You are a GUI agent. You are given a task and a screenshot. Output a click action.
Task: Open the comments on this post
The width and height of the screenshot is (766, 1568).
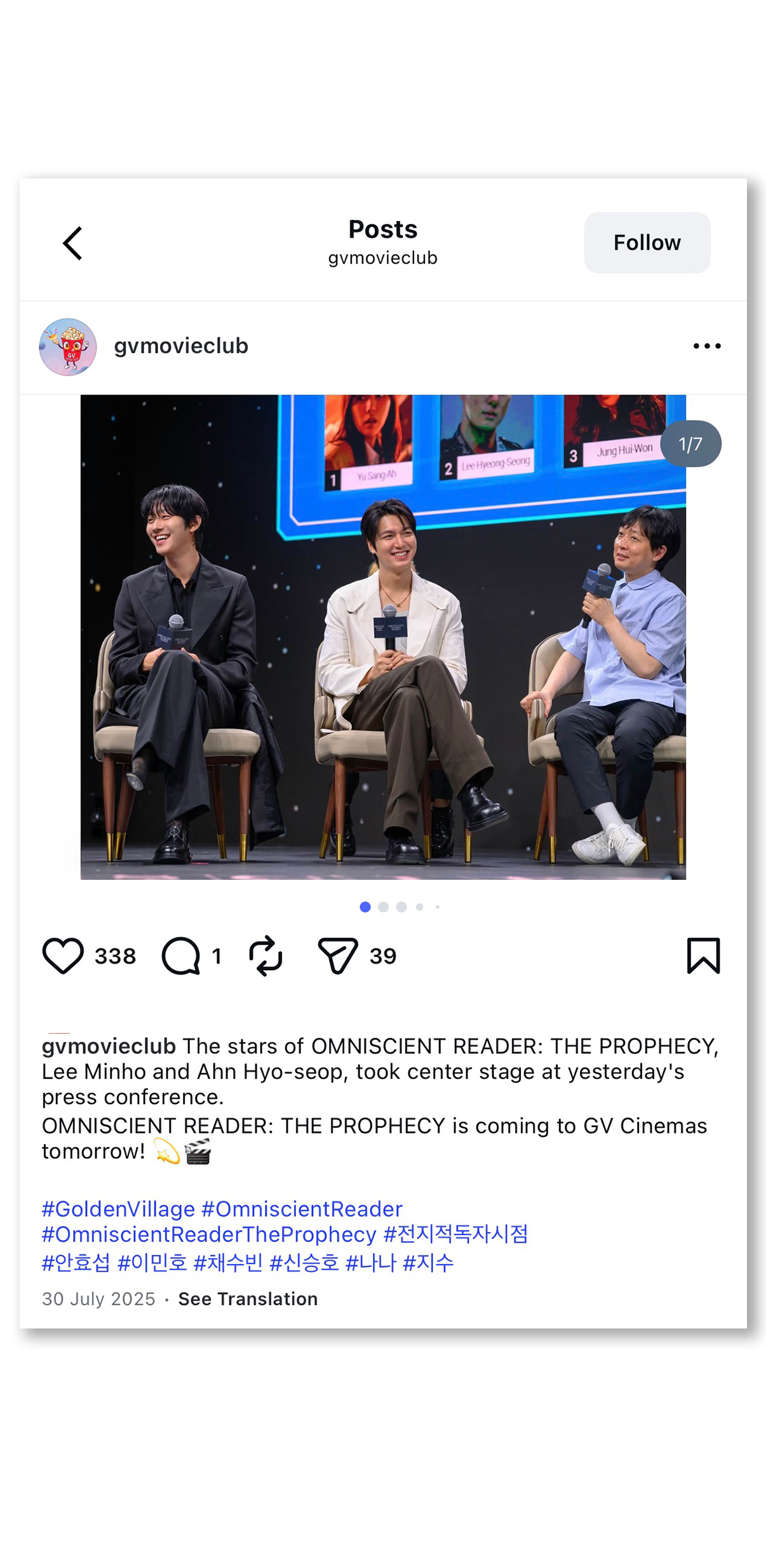click(x=181, y=956)
